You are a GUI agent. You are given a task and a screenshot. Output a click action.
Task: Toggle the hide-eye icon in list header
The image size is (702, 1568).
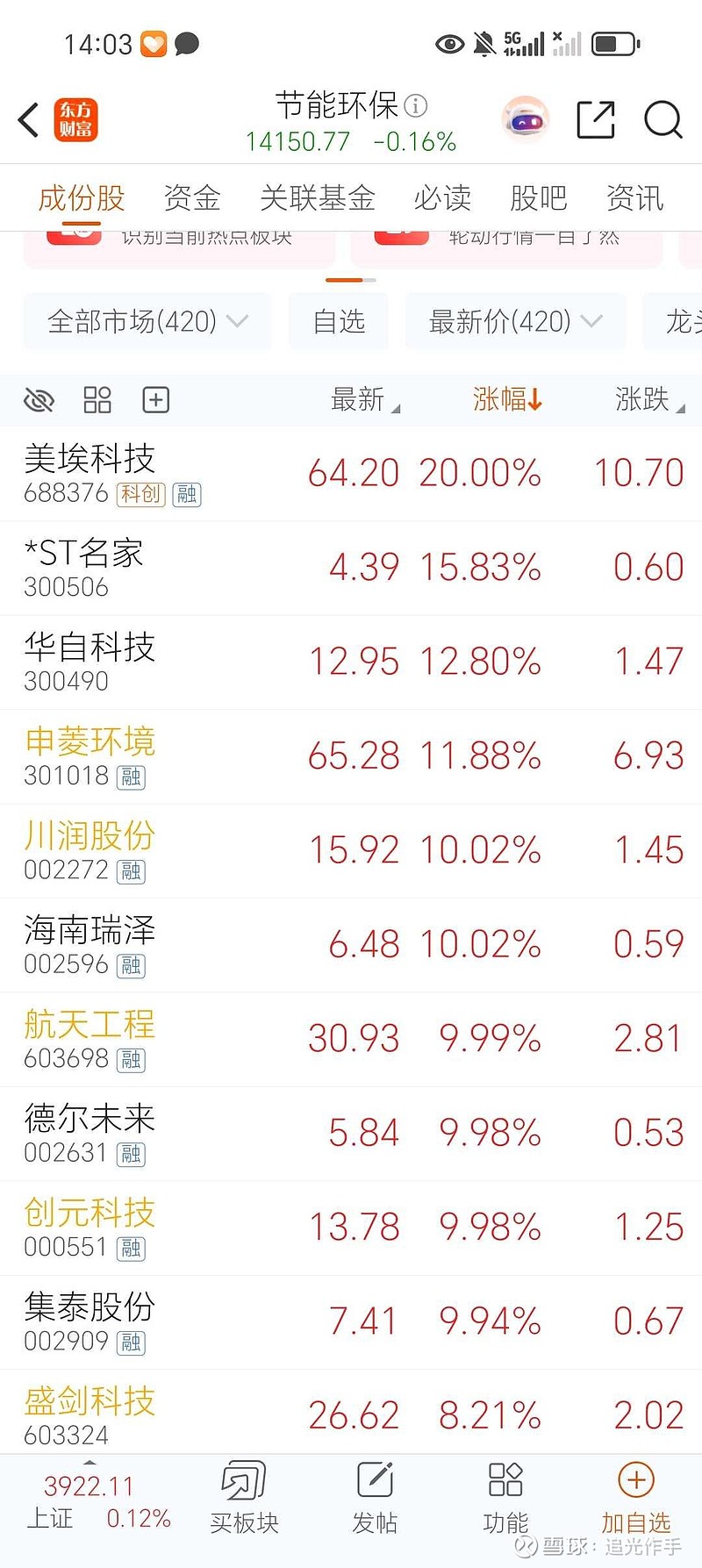(39, 400)
